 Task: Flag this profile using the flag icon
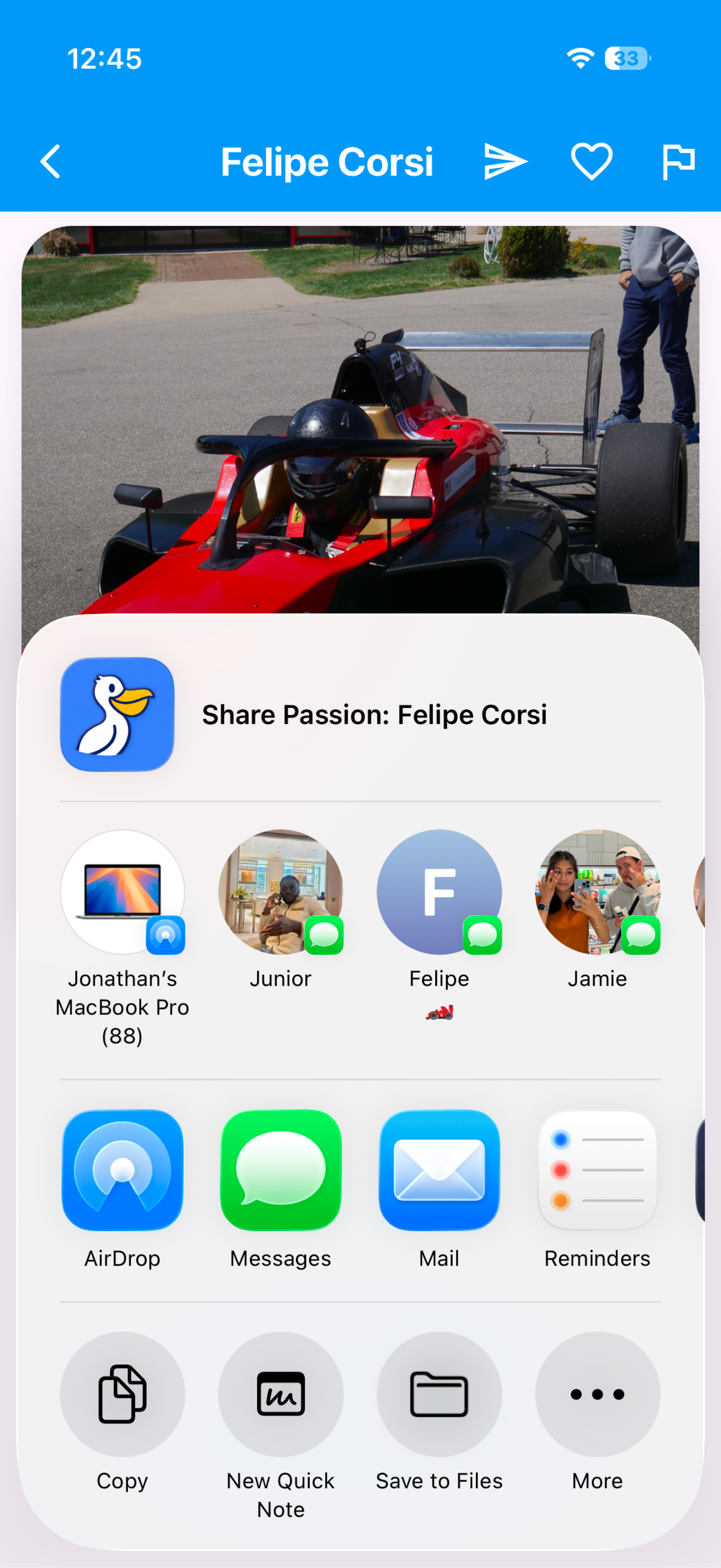[678, 161]
